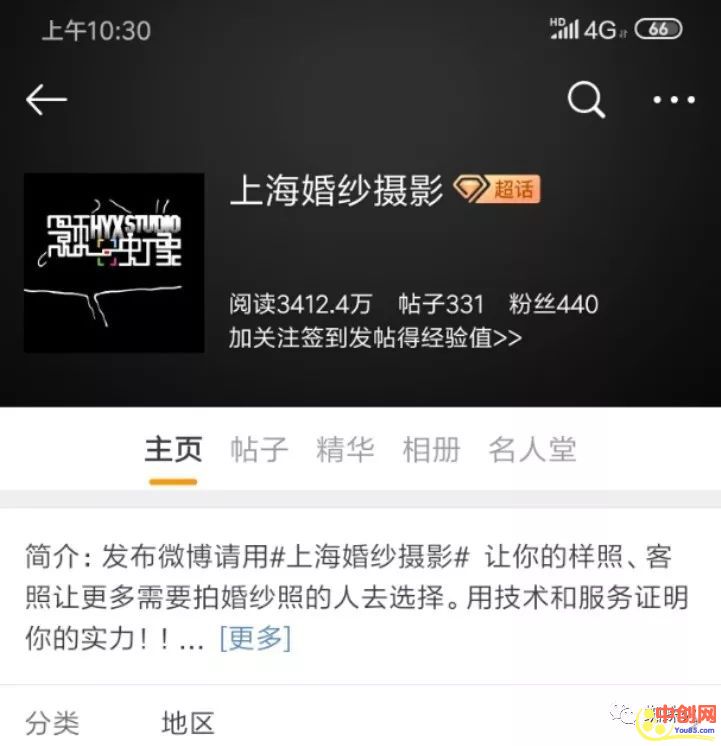Expand the intro with [更多]

coord(256,638)
